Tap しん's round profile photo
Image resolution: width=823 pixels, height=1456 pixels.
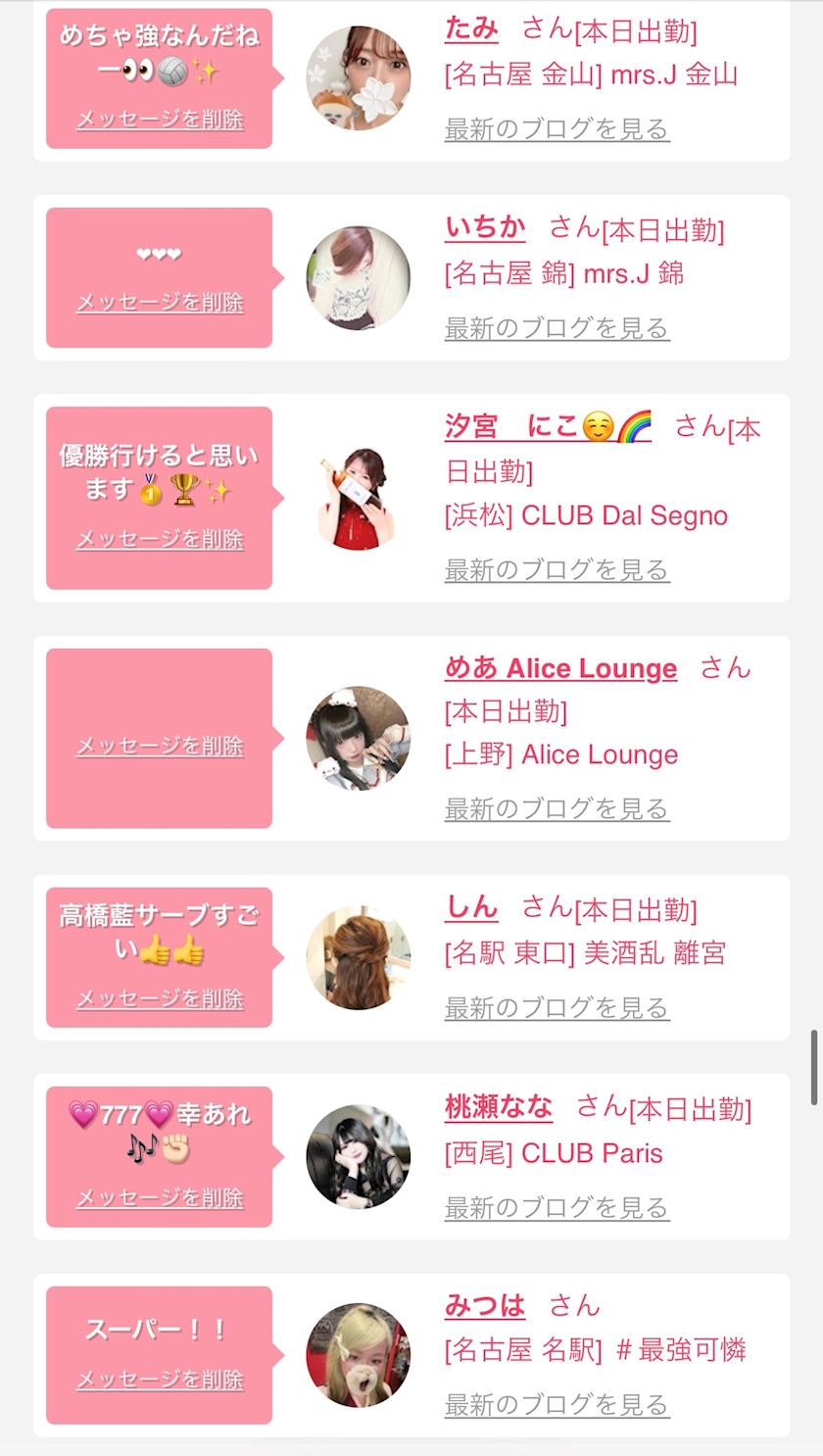(359, 957)
